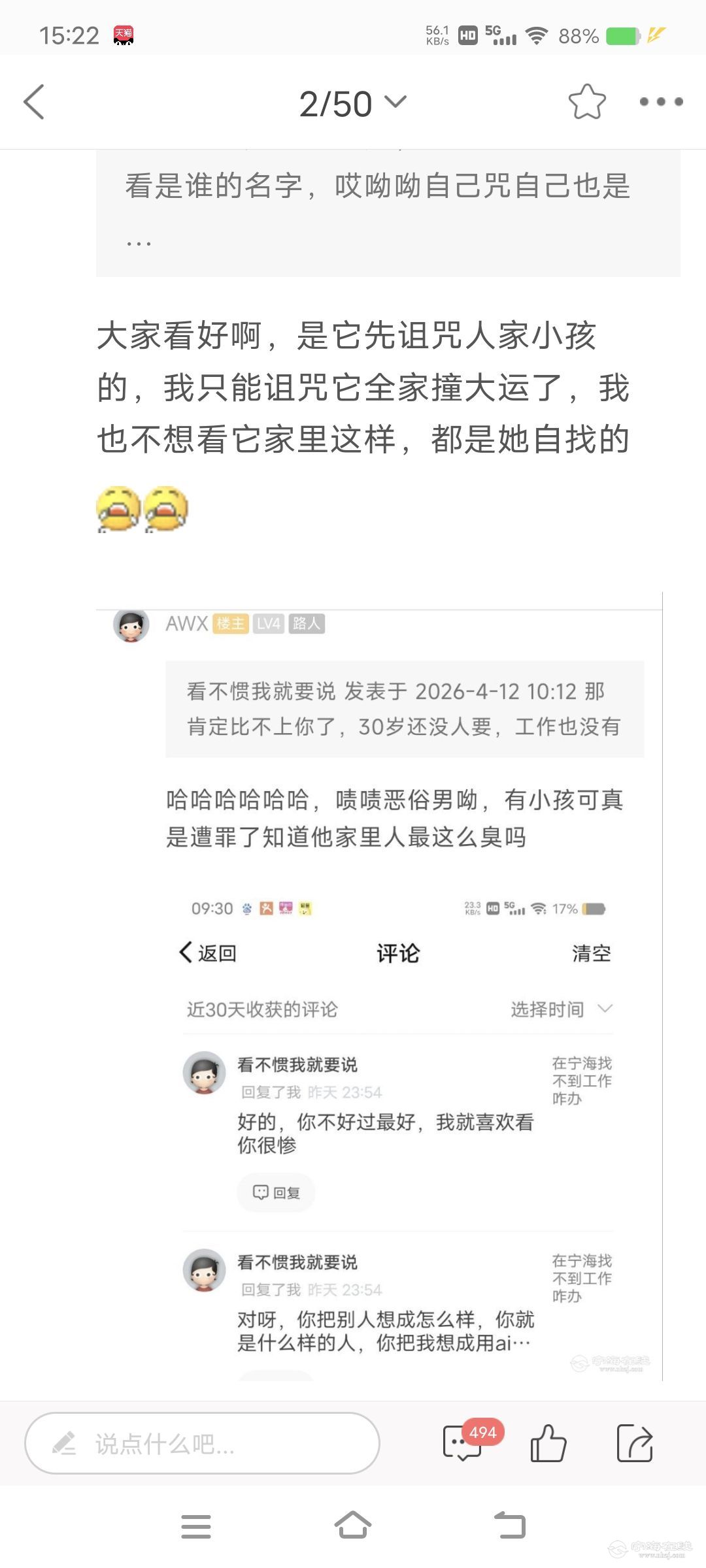Favorite this thread with the star icon
706x1568 pixels.
point(586,102)
